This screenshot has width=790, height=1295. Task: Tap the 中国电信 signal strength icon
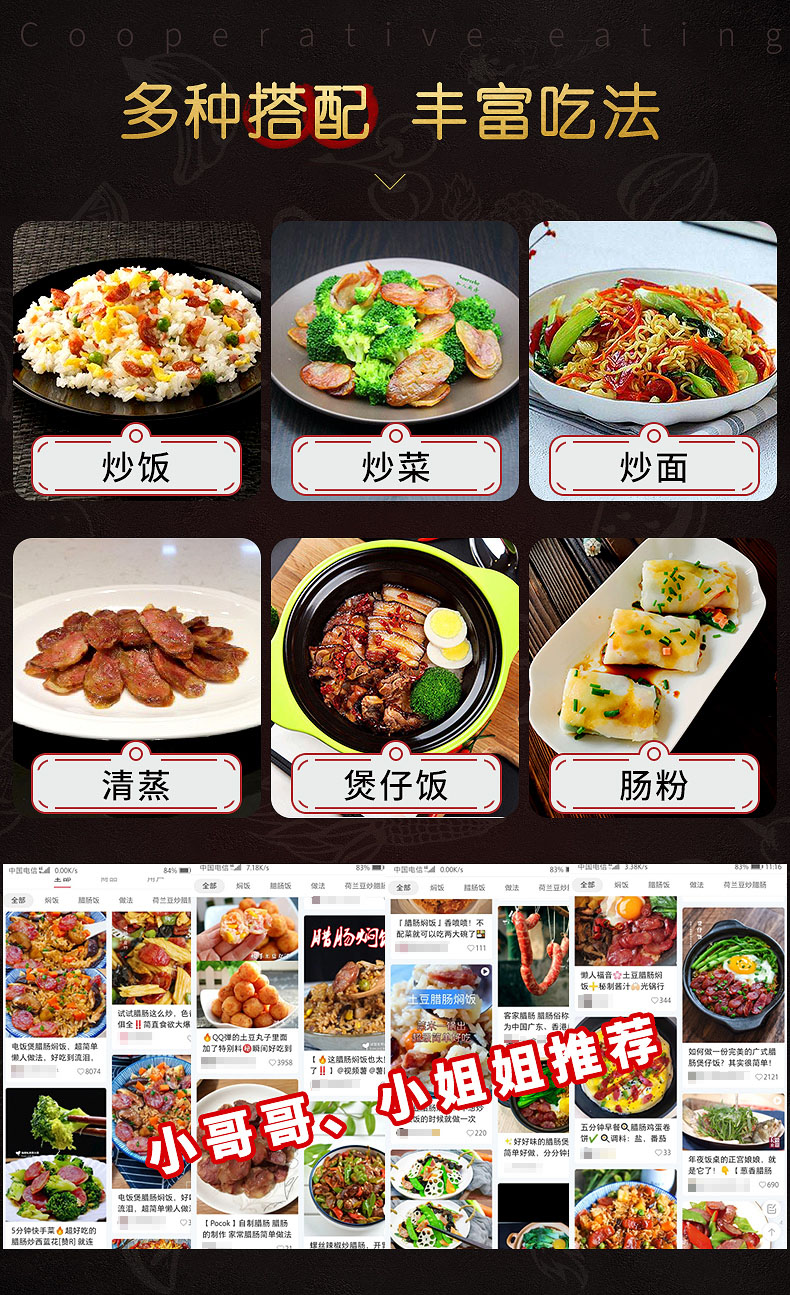[x=45, y=868]
